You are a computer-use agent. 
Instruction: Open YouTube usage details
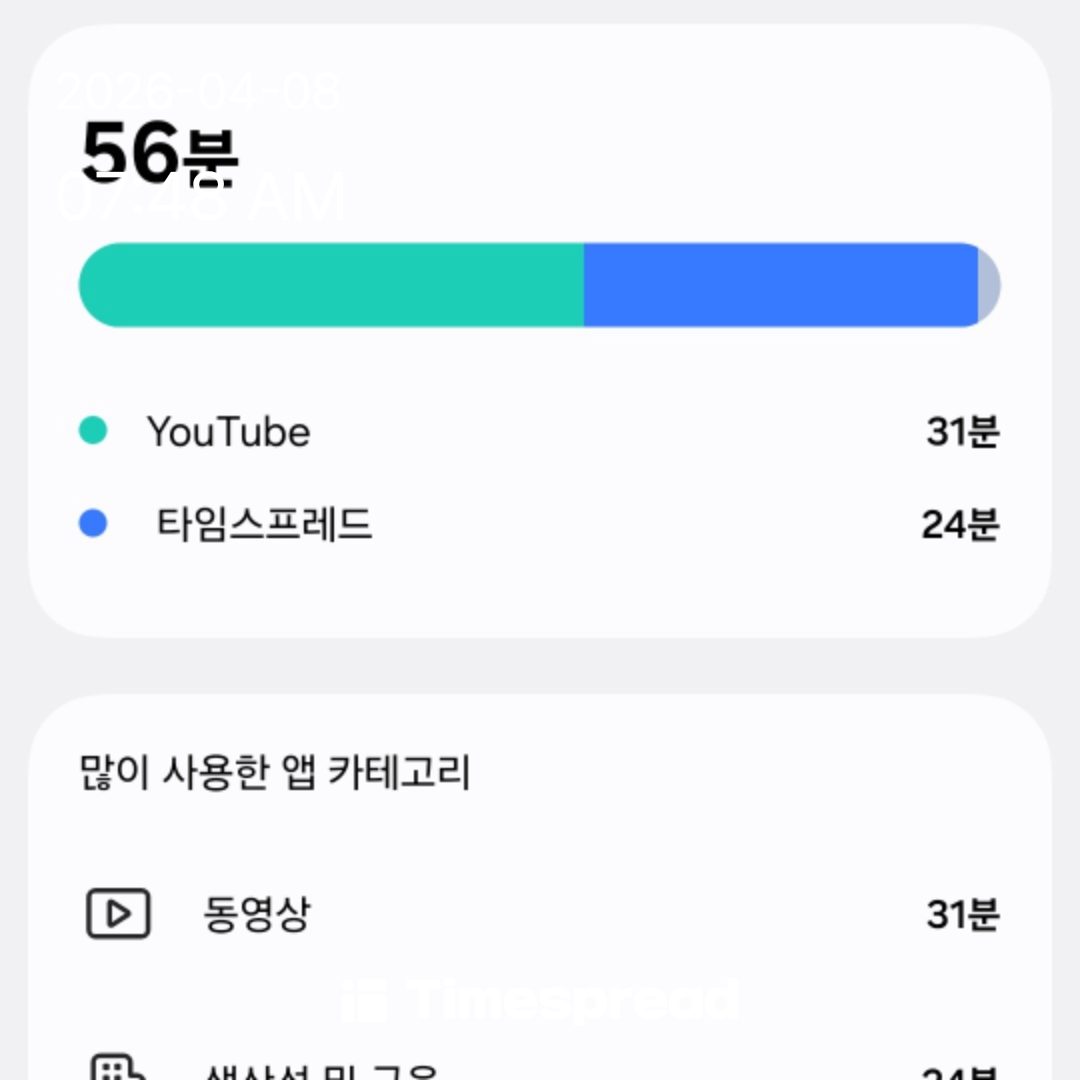(230, 432)
